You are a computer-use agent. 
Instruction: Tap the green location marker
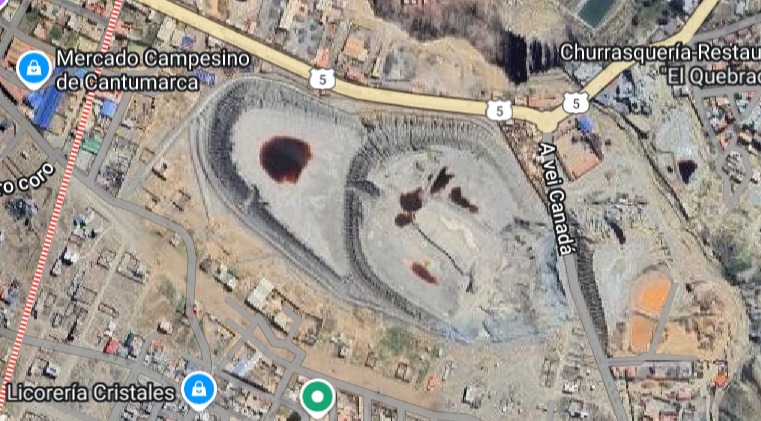pyautogui.click(x=318, y=397)
